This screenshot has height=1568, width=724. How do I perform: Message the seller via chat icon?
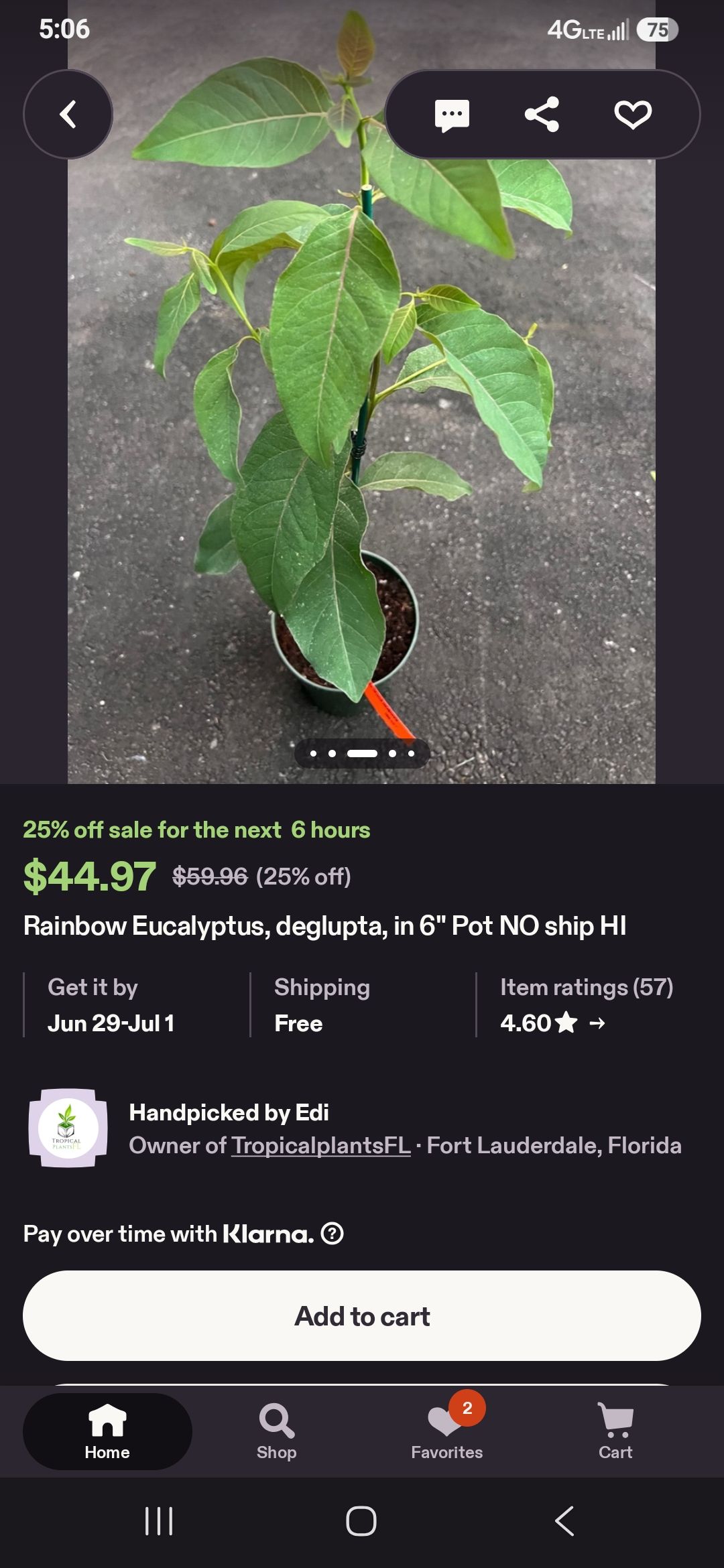pos(452,115)
